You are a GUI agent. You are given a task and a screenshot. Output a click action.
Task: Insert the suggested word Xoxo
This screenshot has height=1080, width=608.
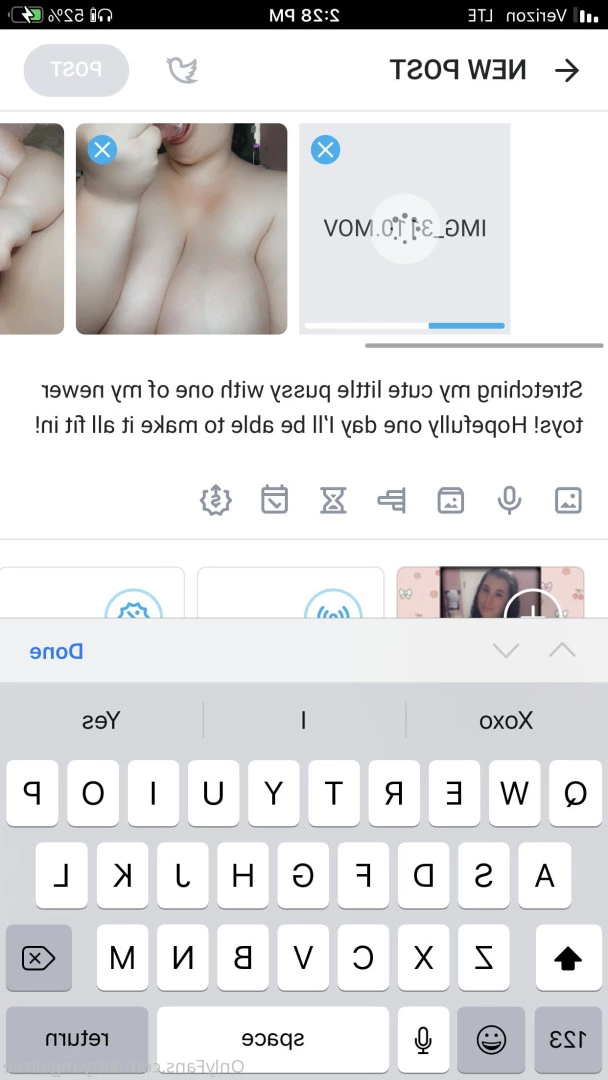coord(505,720)
